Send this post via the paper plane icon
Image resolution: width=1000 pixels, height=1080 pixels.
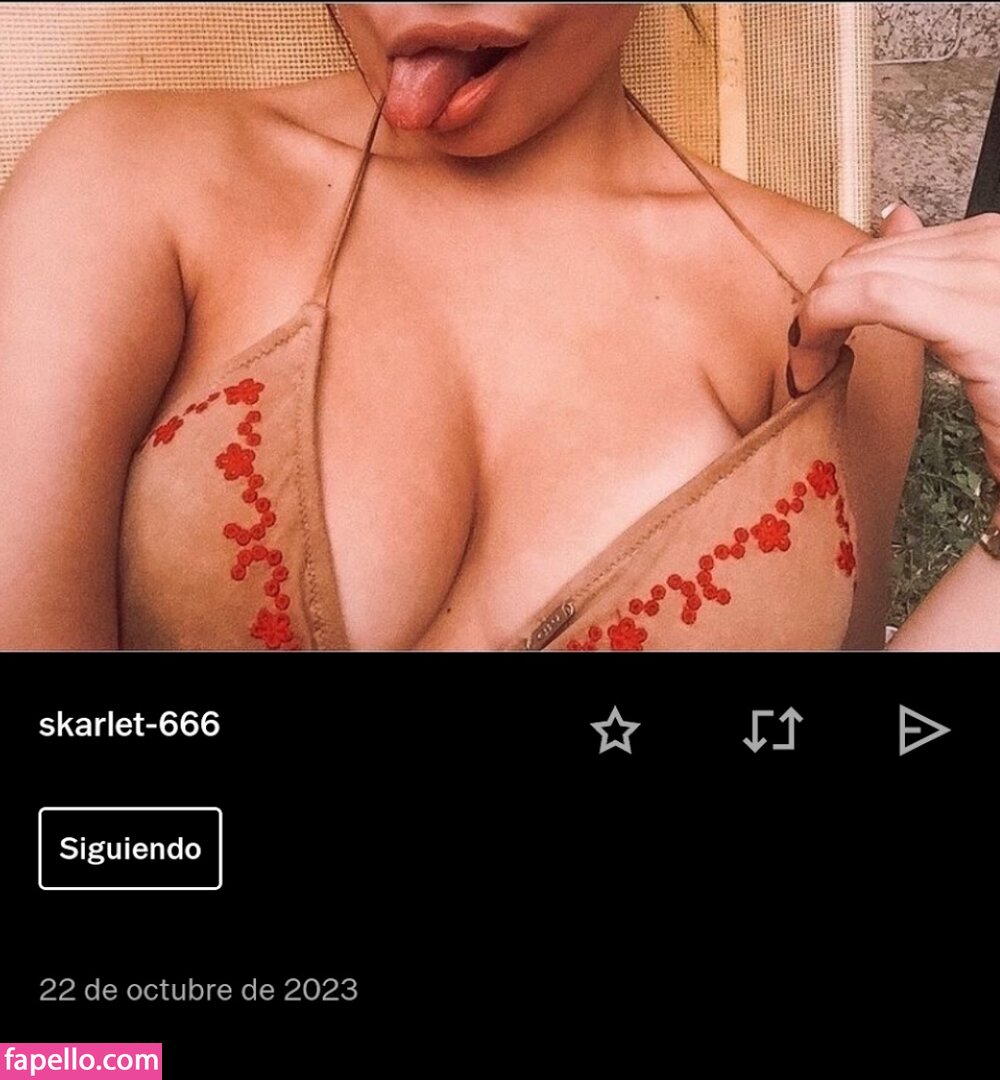click(922, 730)
